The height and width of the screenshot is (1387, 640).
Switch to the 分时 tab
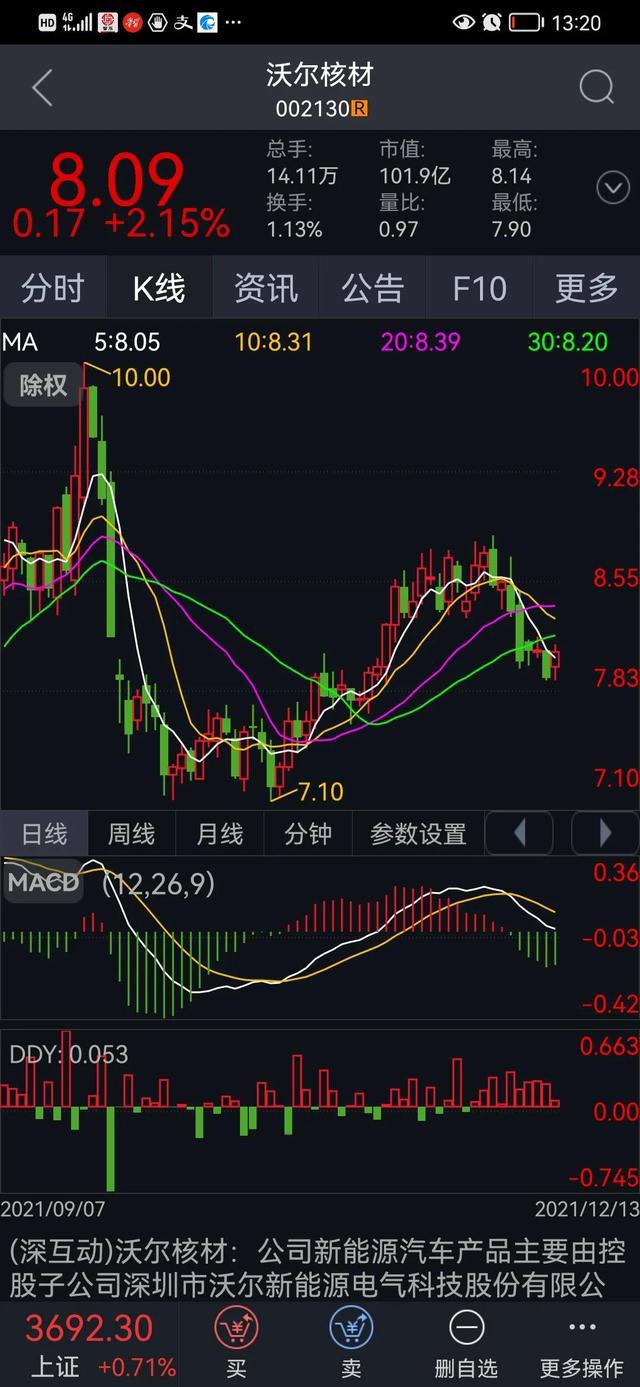(x=53, y=289)
